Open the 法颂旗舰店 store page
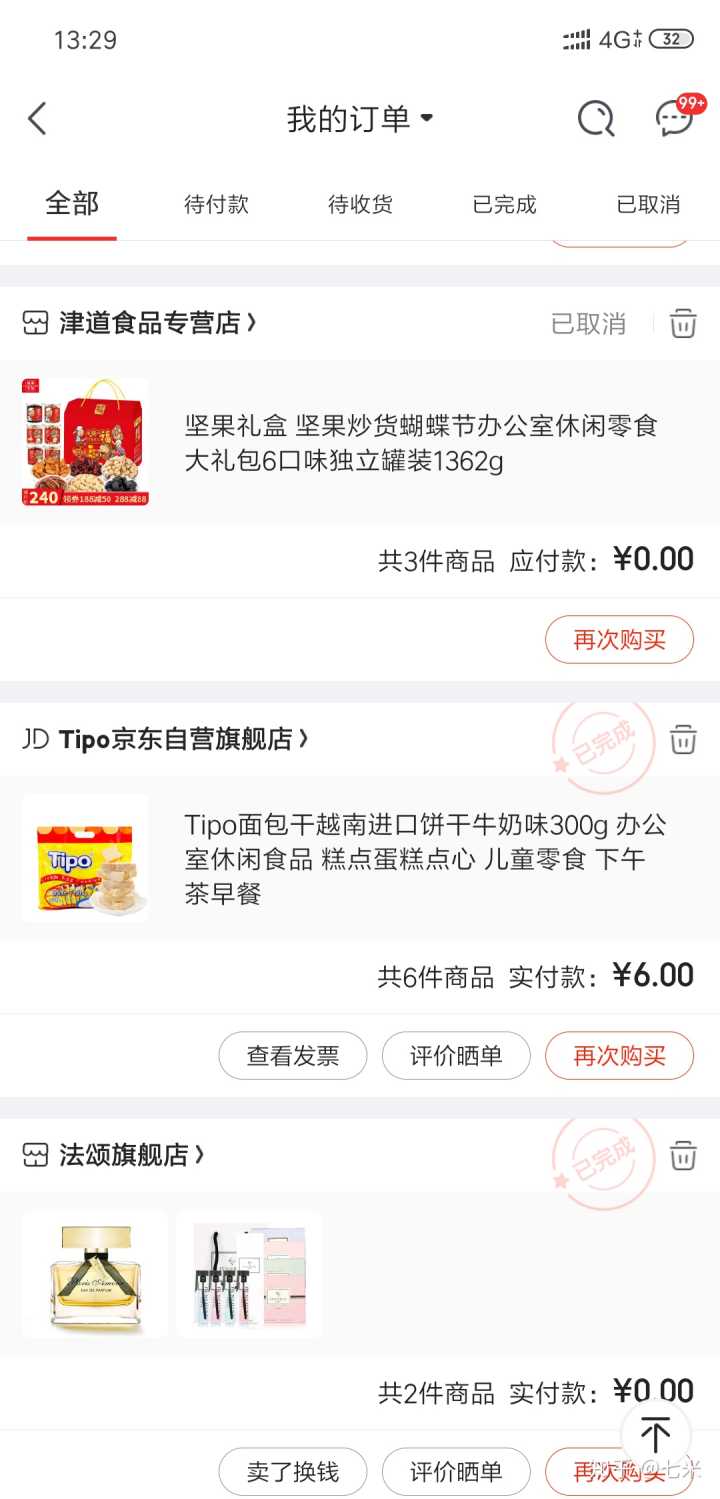Viewport: 720px width, 1499px height. 124,1155
